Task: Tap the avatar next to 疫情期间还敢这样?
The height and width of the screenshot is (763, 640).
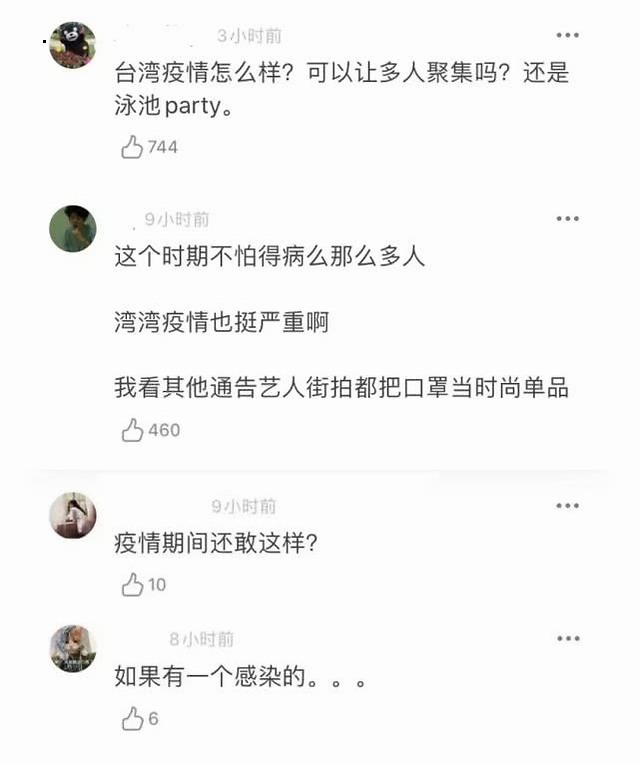Action: (x=72, y=515)
